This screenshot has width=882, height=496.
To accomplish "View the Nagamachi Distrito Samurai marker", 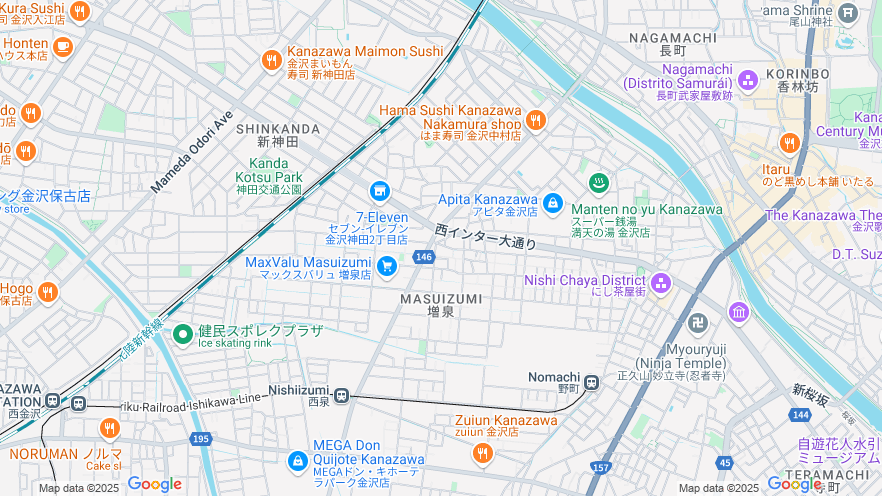I will pos(747,80).
